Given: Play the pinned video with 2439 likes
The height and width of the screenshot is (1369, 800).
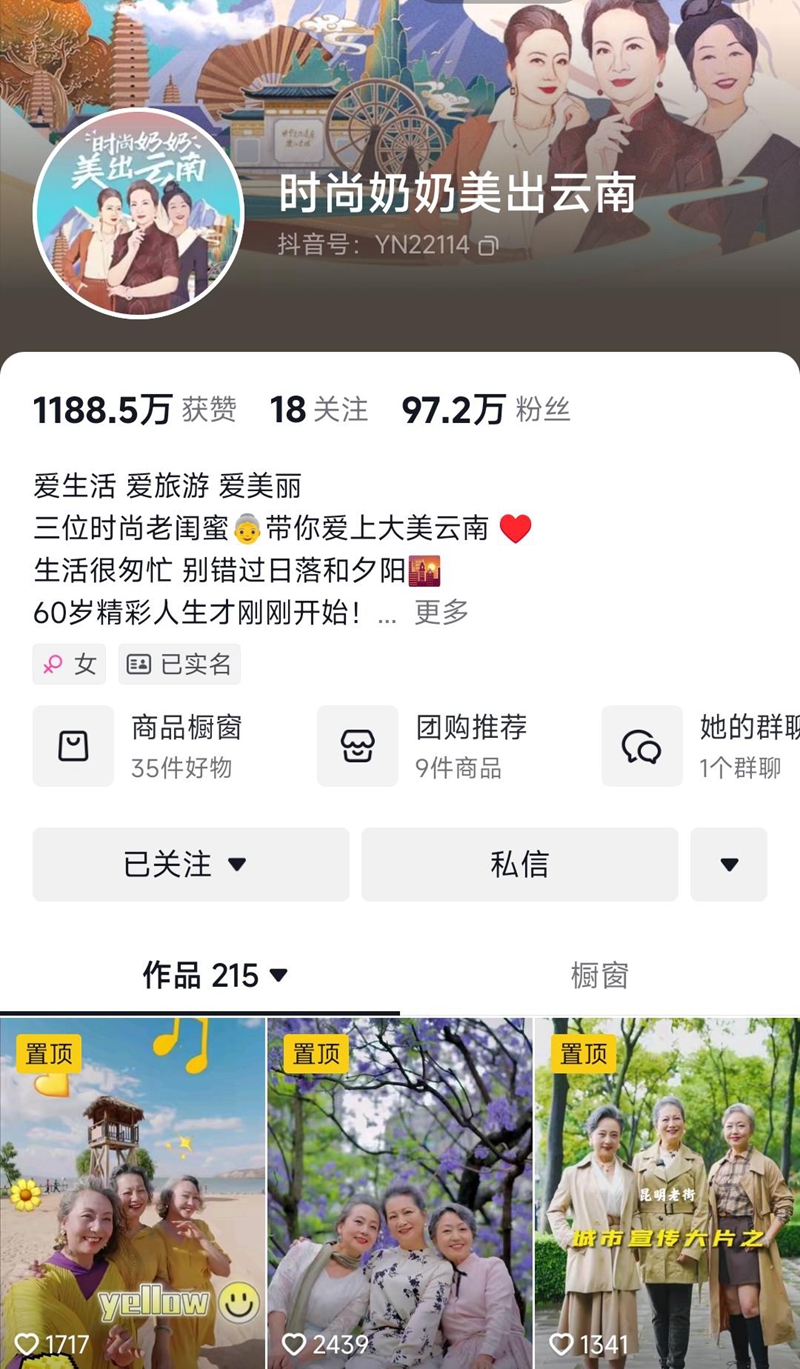Looking at the screenshot, I should pos(400,1192).
